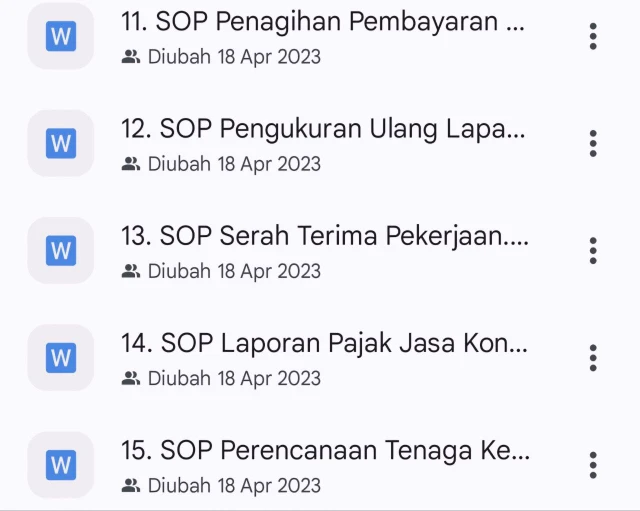Open overflow menu for 14. SOP Laporan Pajak
Screen dimensions: 640x511
tap(593, 358)
